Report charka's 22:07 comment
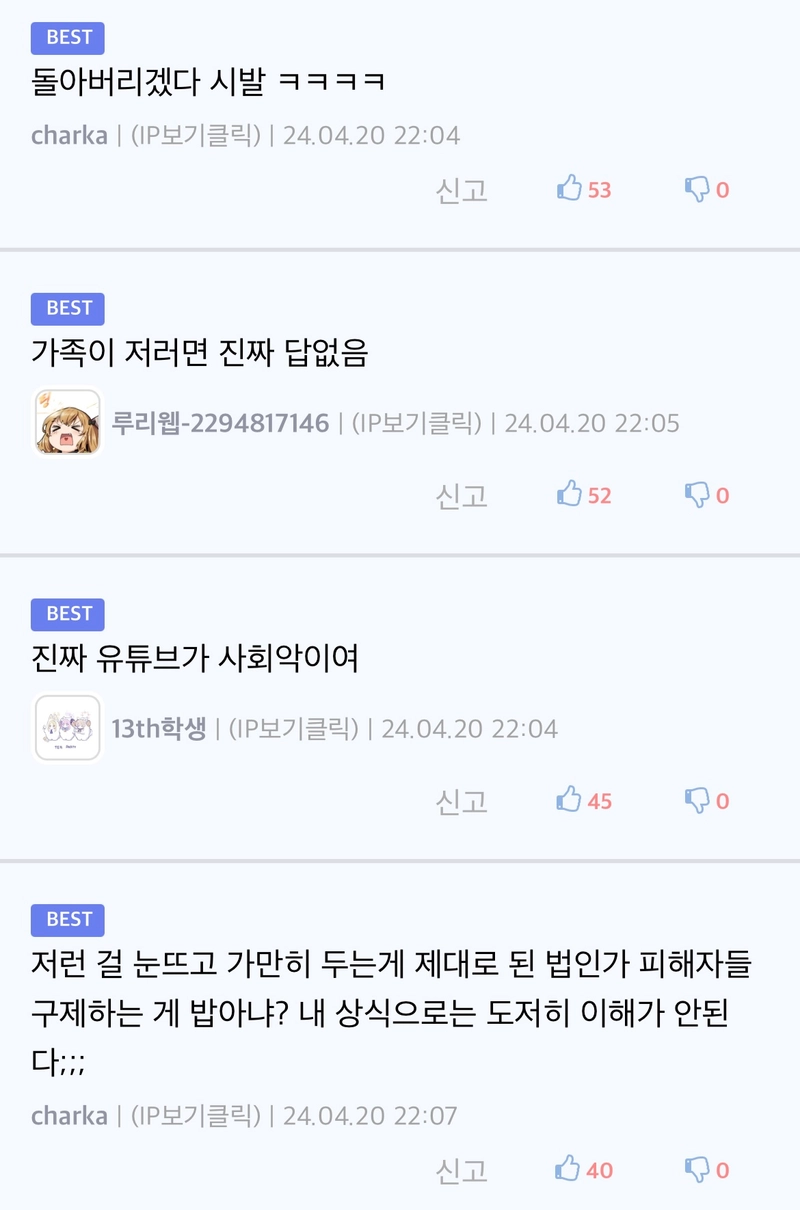Viewport: 800px width, 1210px height. coord(462,1170)
